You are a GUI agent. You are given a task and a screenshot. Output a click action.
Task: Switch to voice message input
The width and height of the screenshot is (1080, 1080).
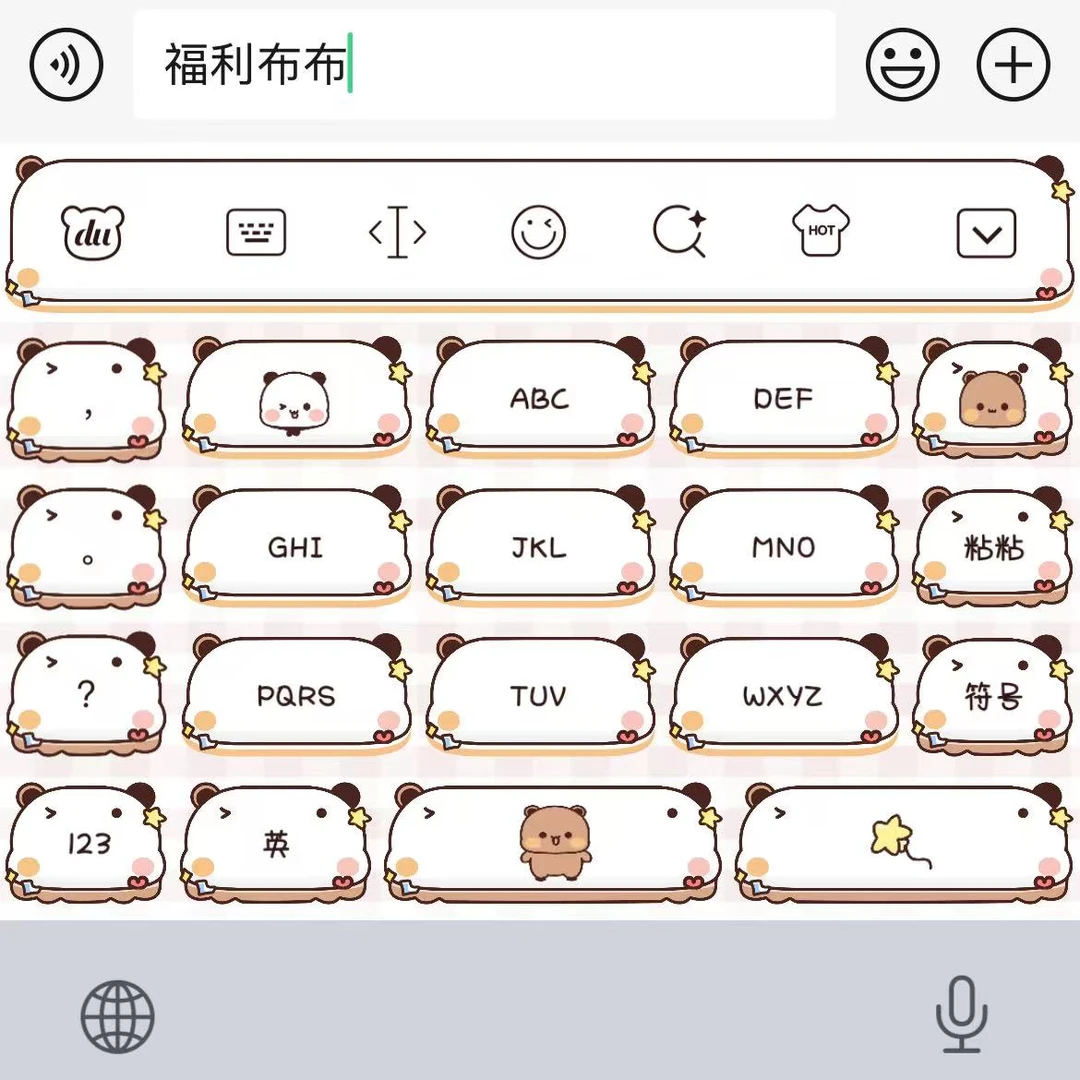[x=66, y=66]
